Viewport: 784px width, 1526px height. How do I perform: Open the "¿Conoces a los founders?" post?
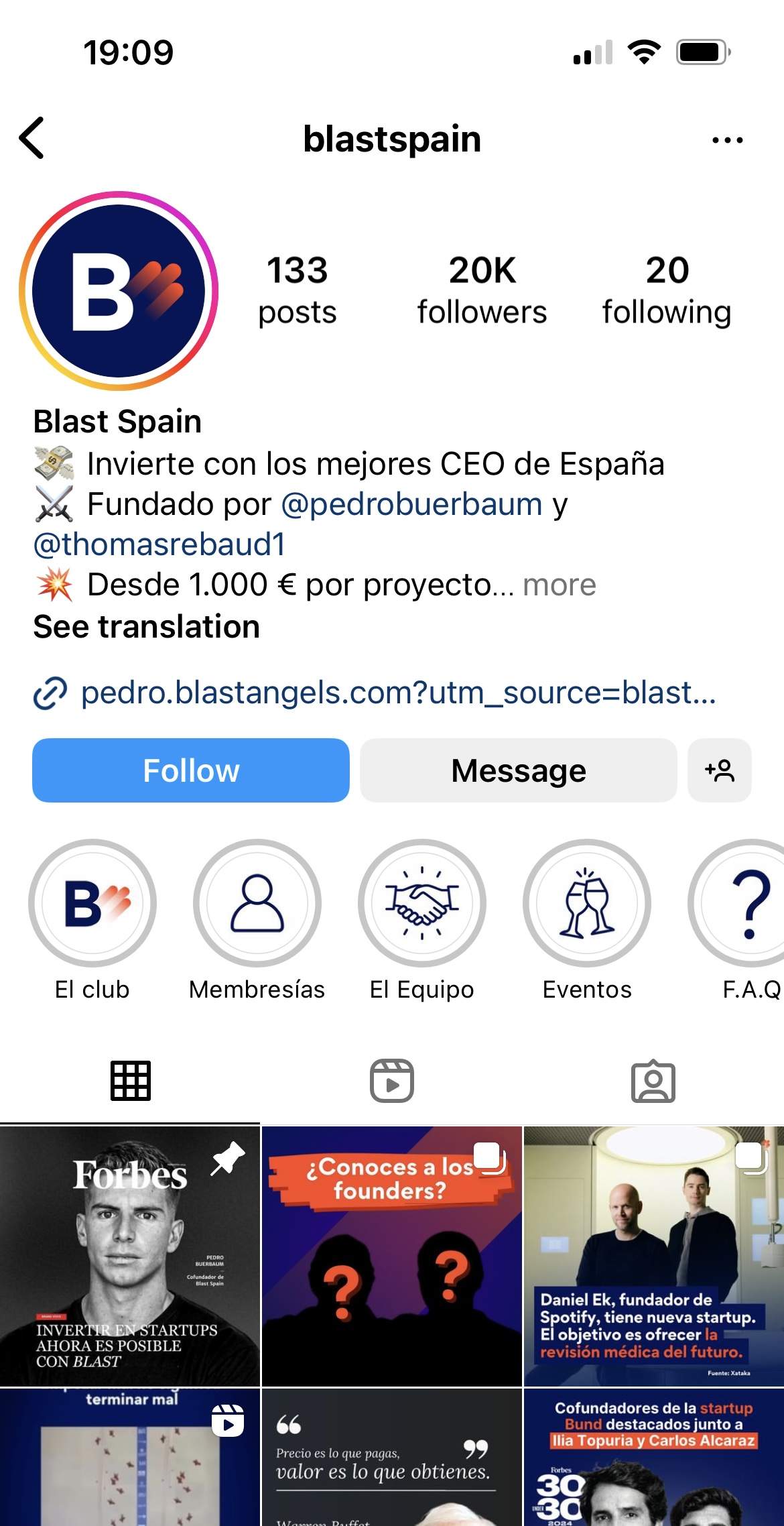[391, 1256]
